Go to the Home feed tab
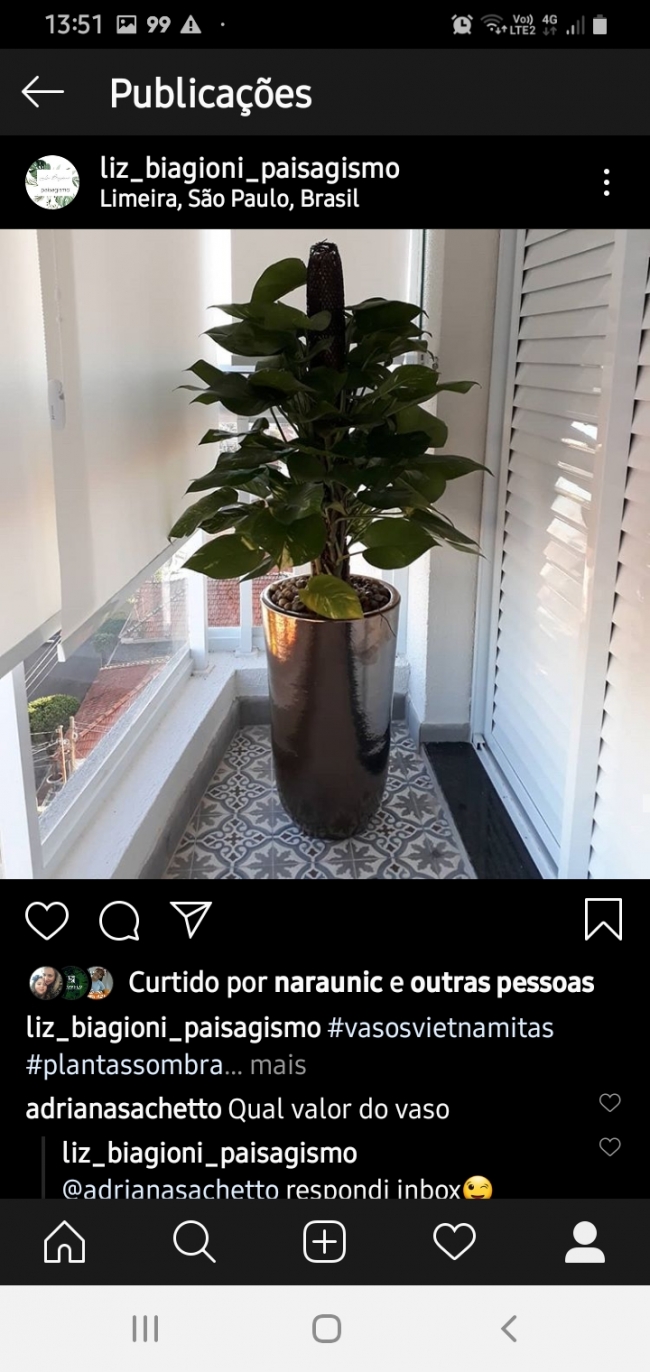The image size is (650, 1372). coord(65,1242)
